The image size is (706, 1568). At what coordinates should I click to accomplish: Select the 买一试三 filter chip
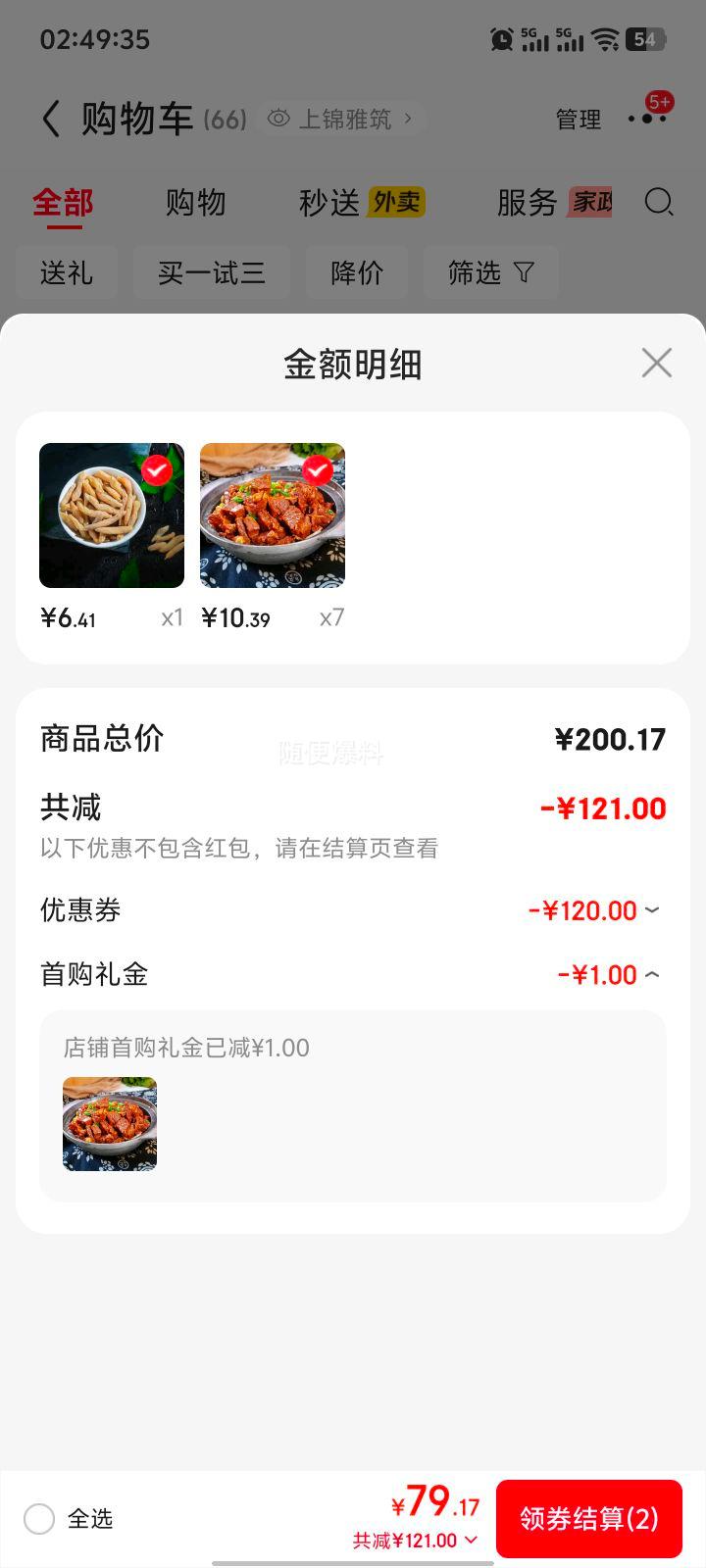pyautogui.click(x=211, y=272)
